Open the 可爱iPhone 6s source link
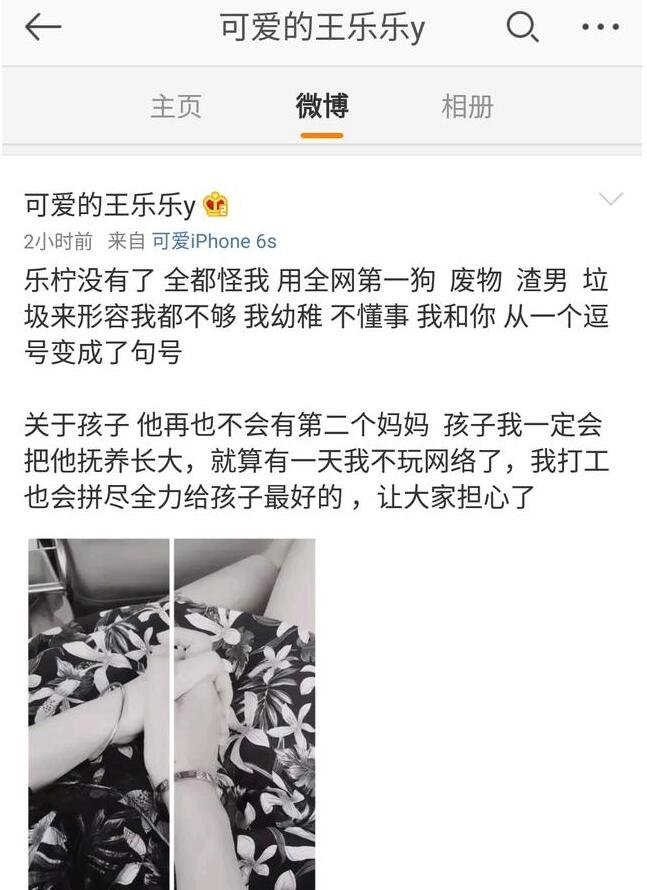This screenshot has width=647, height=890. coord(214,241)
